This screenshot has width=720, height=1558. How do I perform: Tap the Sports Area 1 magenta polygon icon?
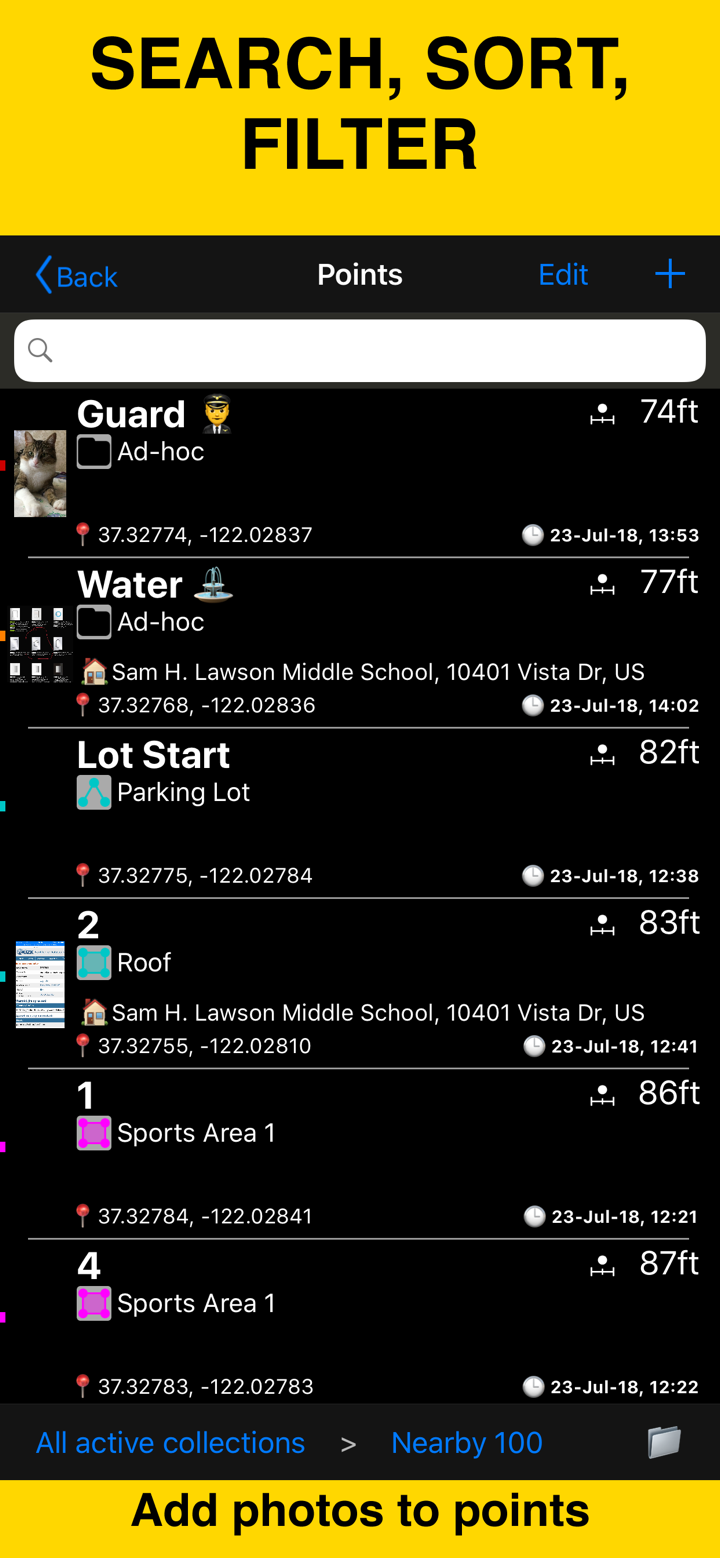click(93, 1131)
